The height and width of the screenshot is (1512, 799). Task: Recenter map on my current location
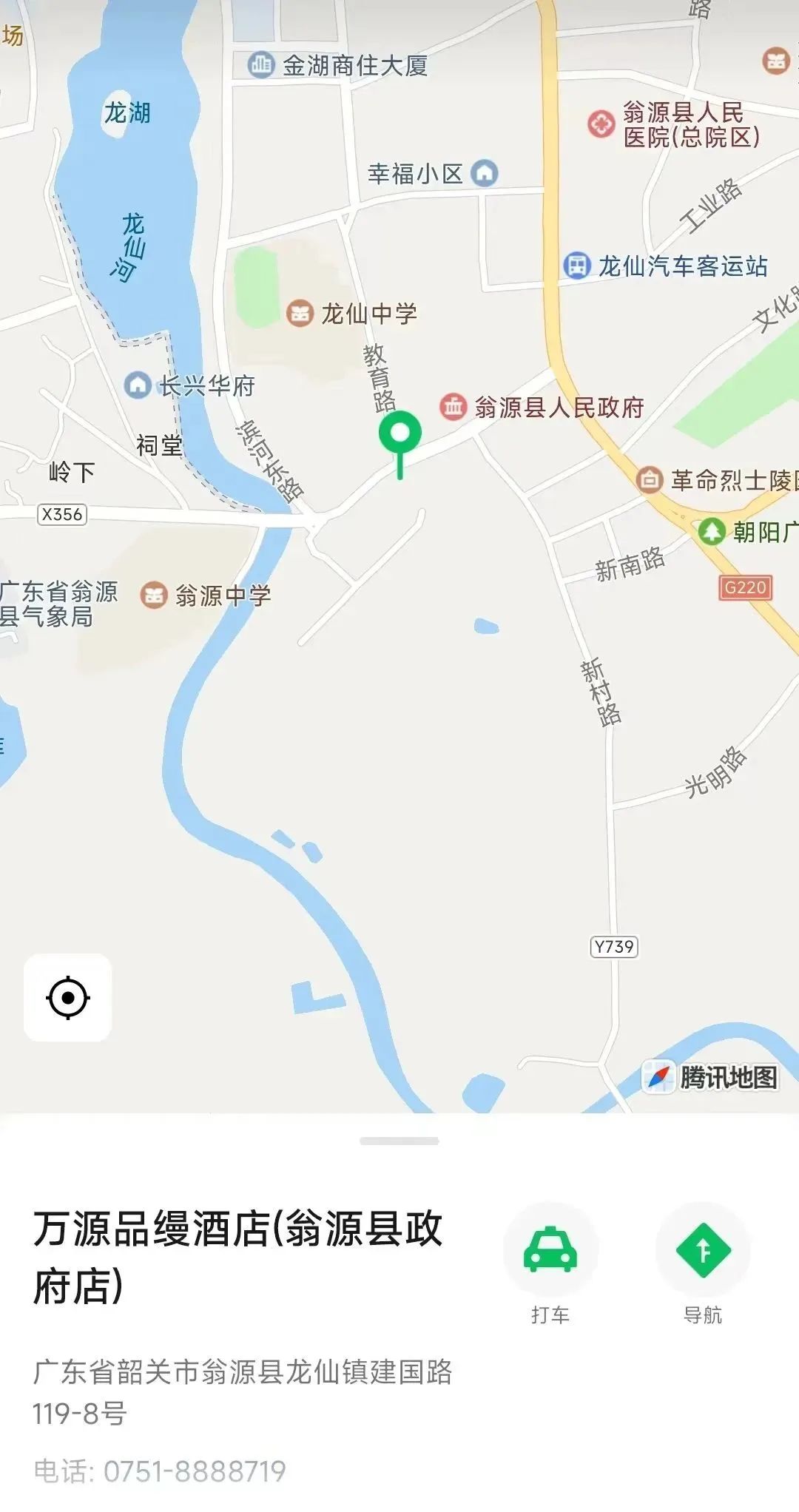click(68, 997)
